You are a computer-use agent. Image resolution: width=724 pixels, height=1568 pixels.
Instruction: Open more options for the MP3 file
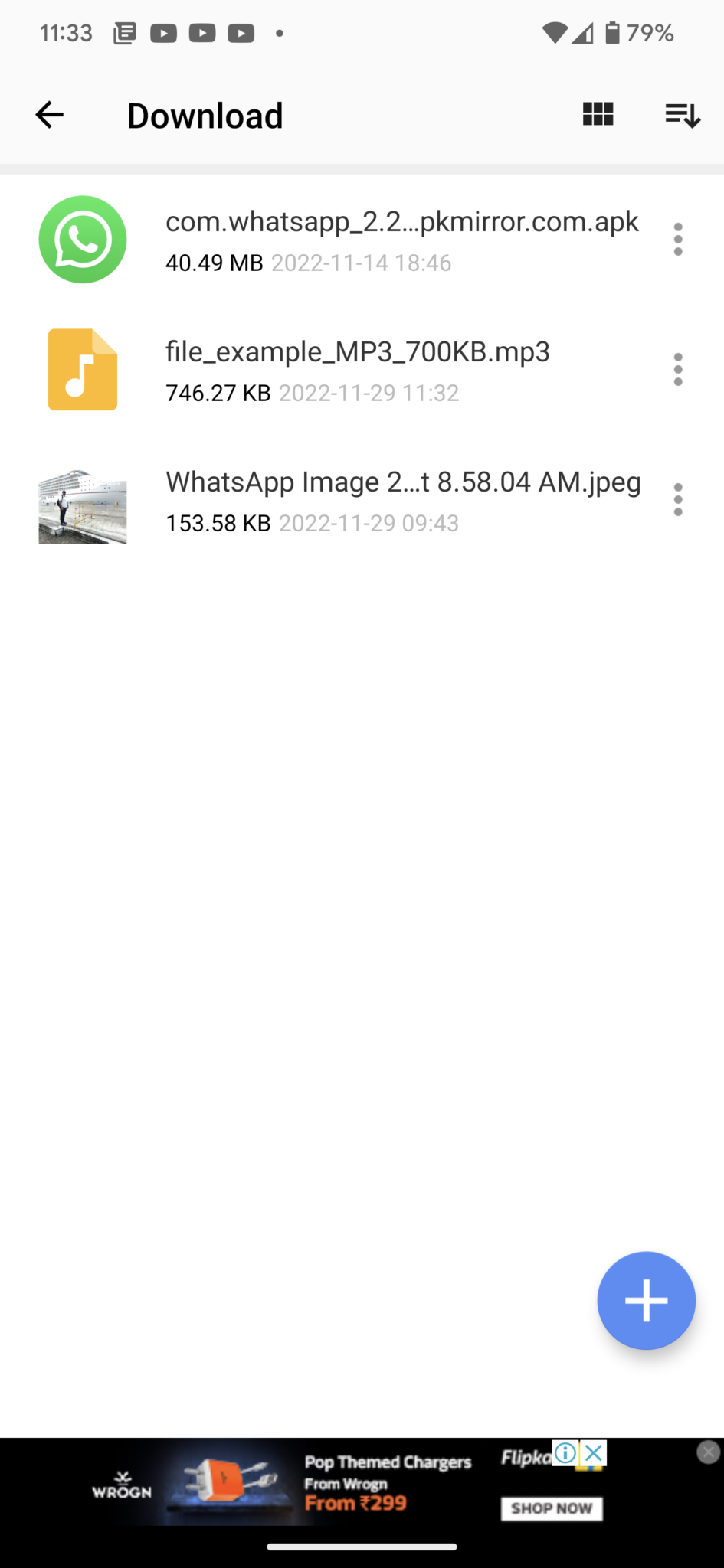pos(678,370)
